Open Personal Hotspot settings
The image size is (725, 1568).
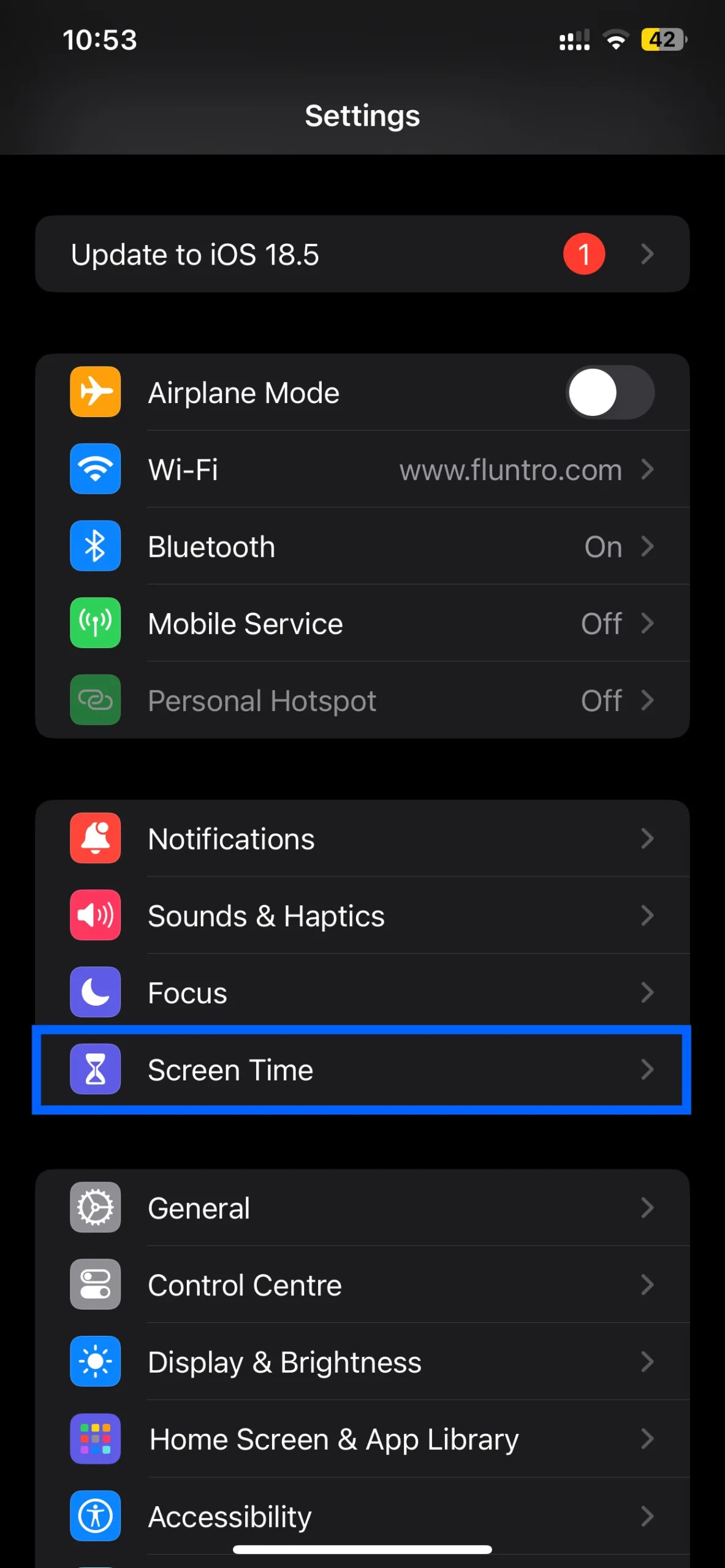coord(362,700)
